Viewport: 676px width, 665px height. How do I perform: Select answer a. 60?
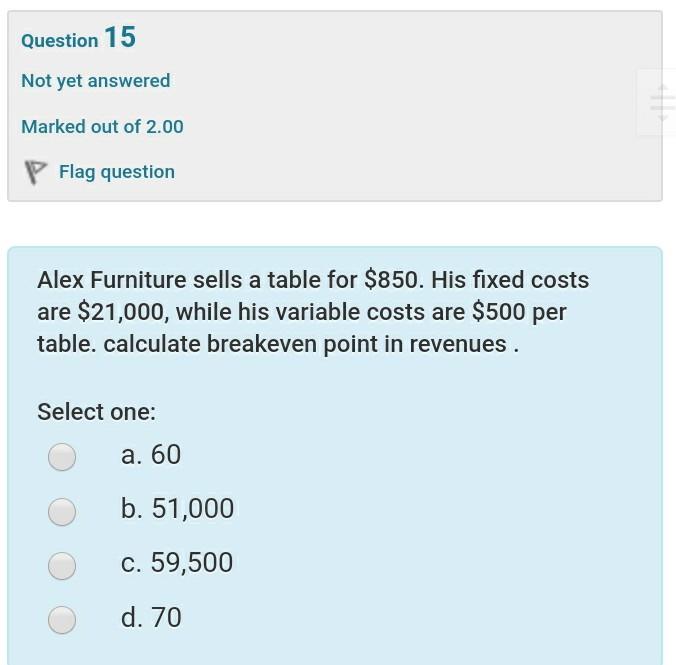point(62,457)
